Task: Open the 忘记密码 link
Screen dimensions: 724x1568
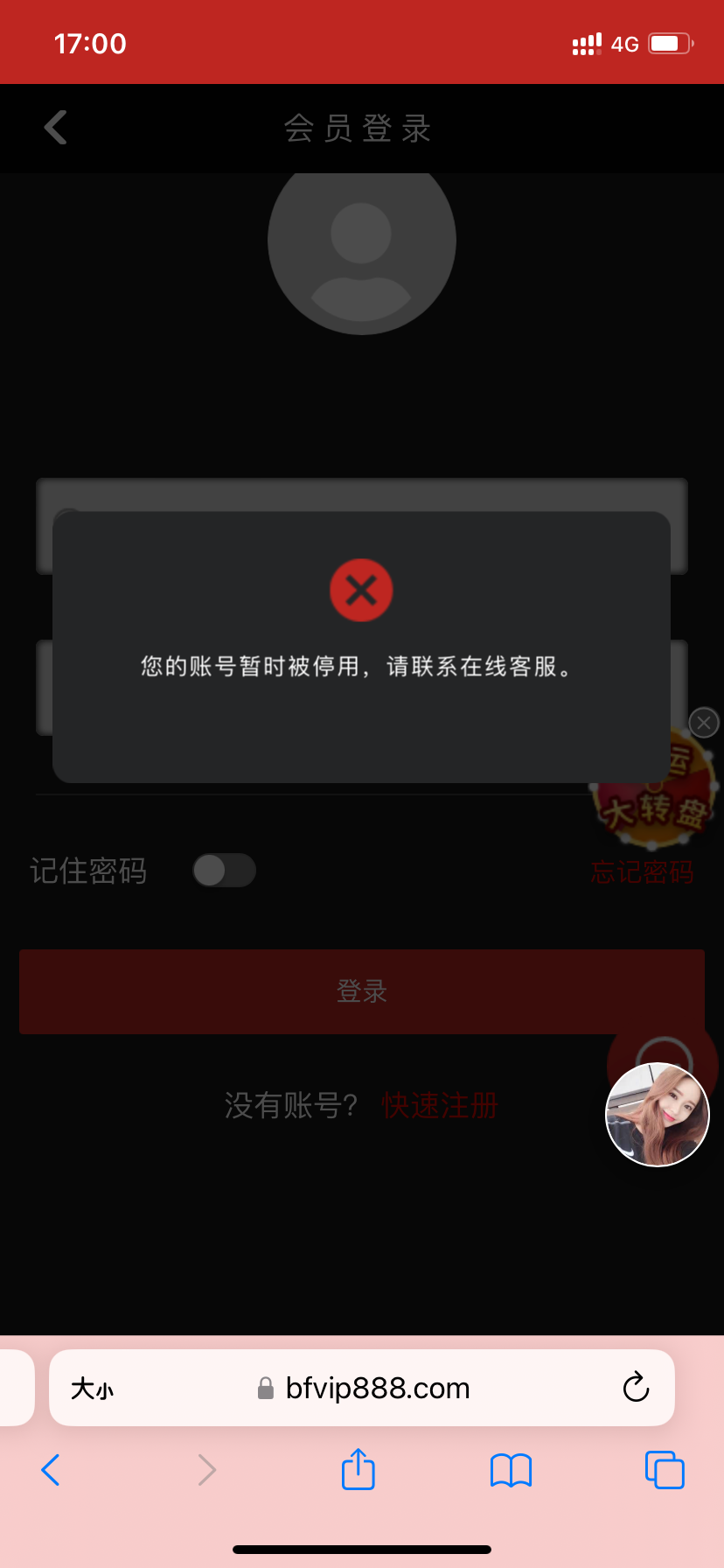Action: (x=642, y=871)
